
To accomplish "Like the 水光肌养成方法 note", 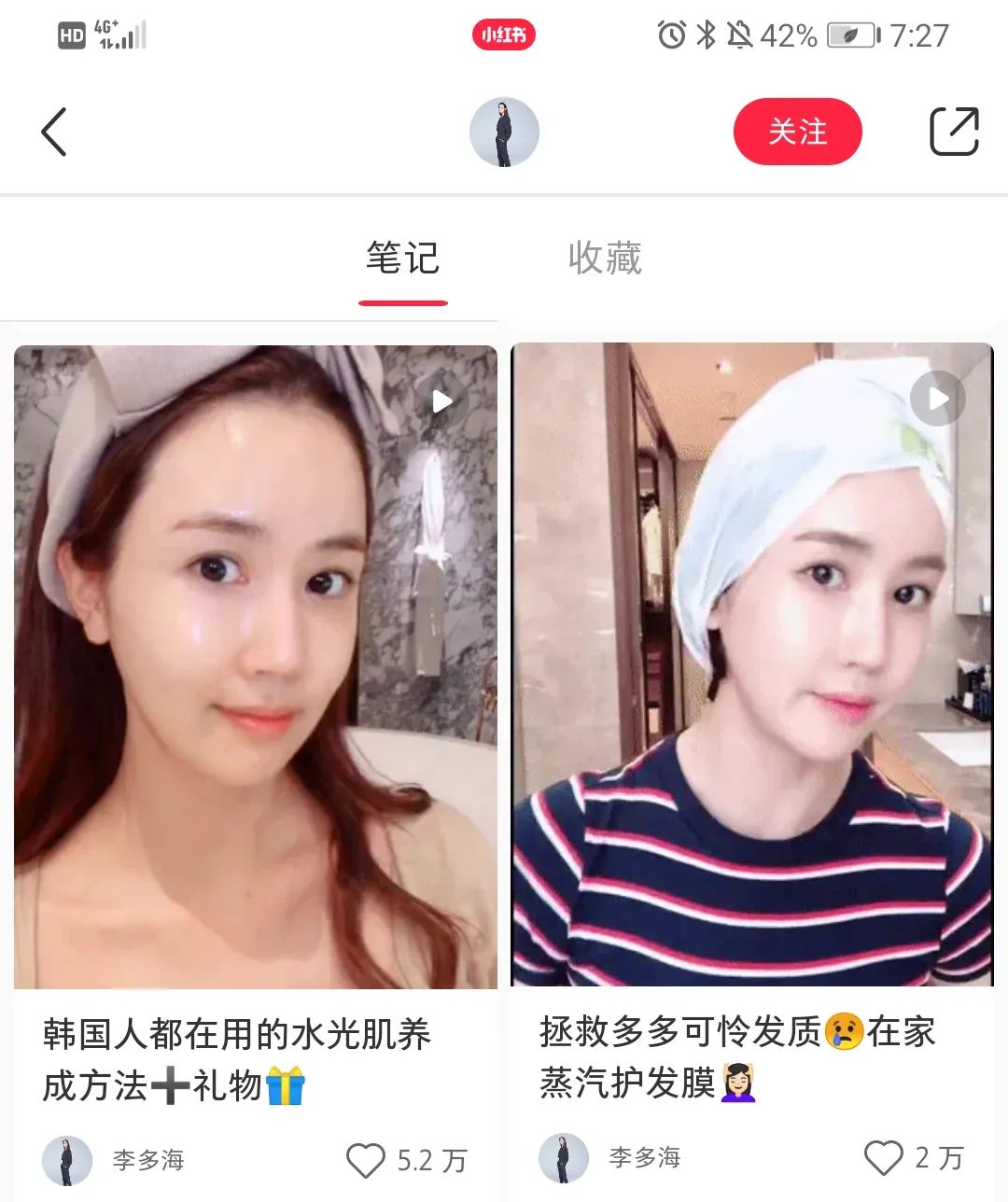I will [366, 1160].
